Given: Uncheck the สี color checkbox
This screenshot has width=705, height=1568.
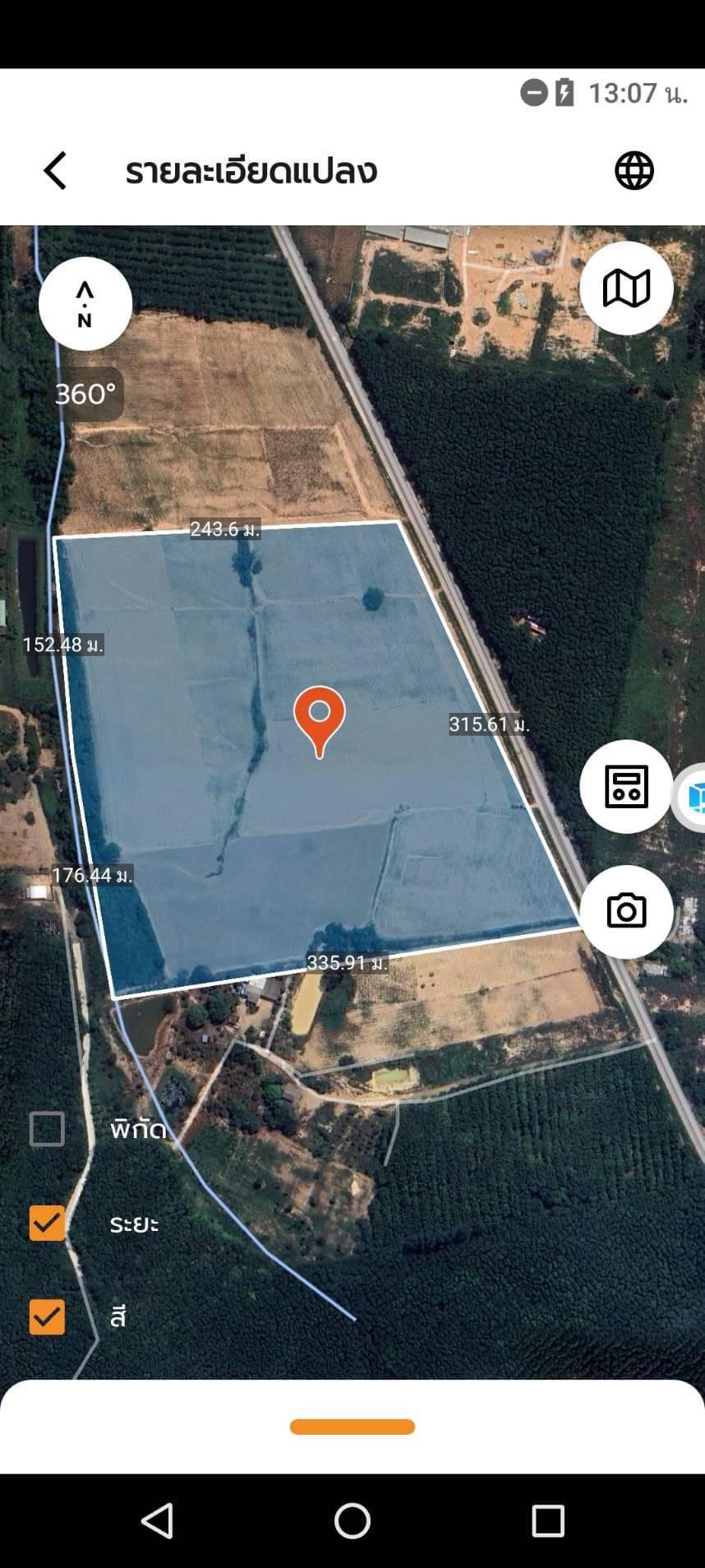Looking at the screenshot, I should [47, 1316].
